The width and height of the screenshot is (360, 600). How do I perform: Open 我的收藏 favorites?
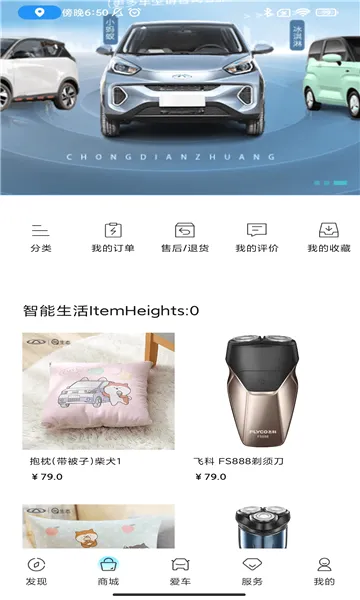[x=329, y=237]
